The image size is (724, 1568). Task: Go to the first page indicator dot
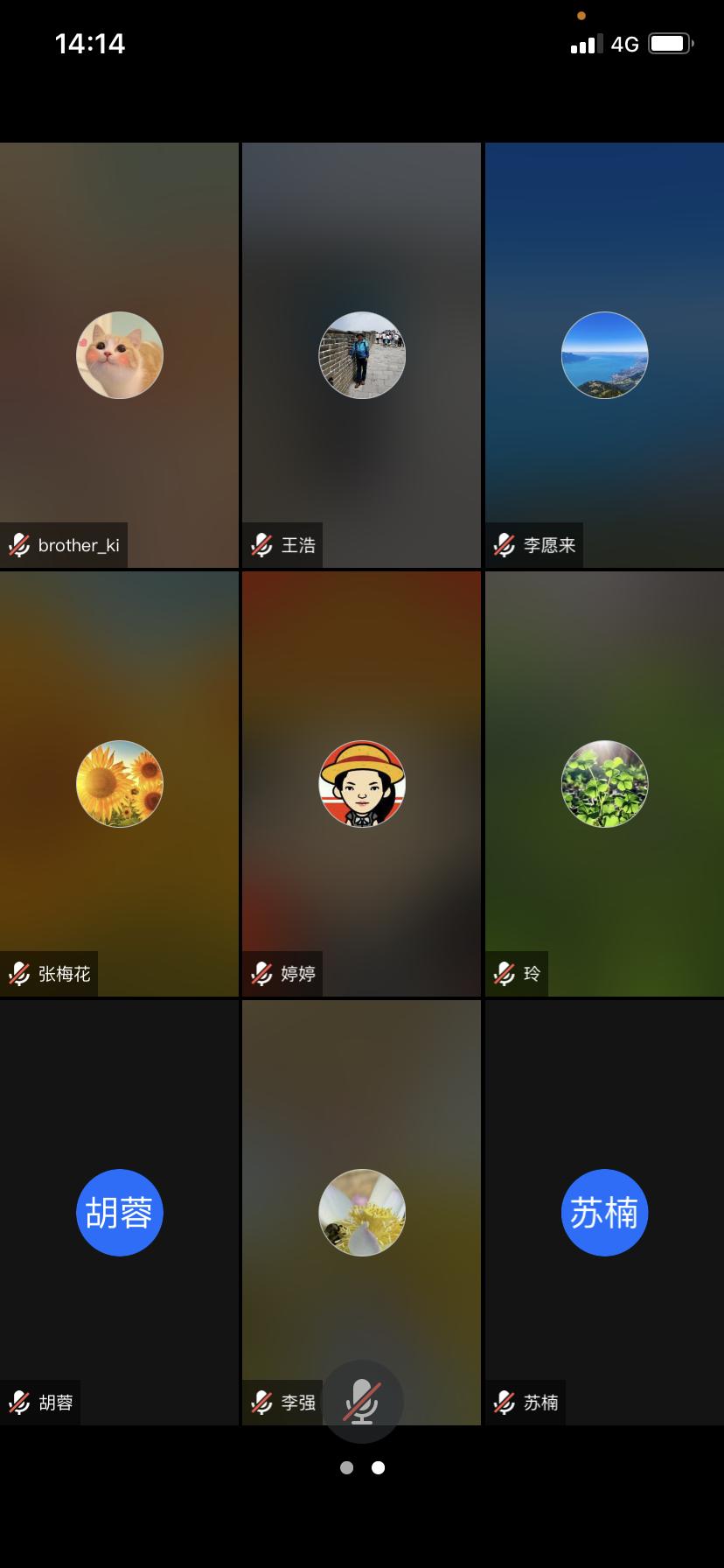tap(347, 1467)
